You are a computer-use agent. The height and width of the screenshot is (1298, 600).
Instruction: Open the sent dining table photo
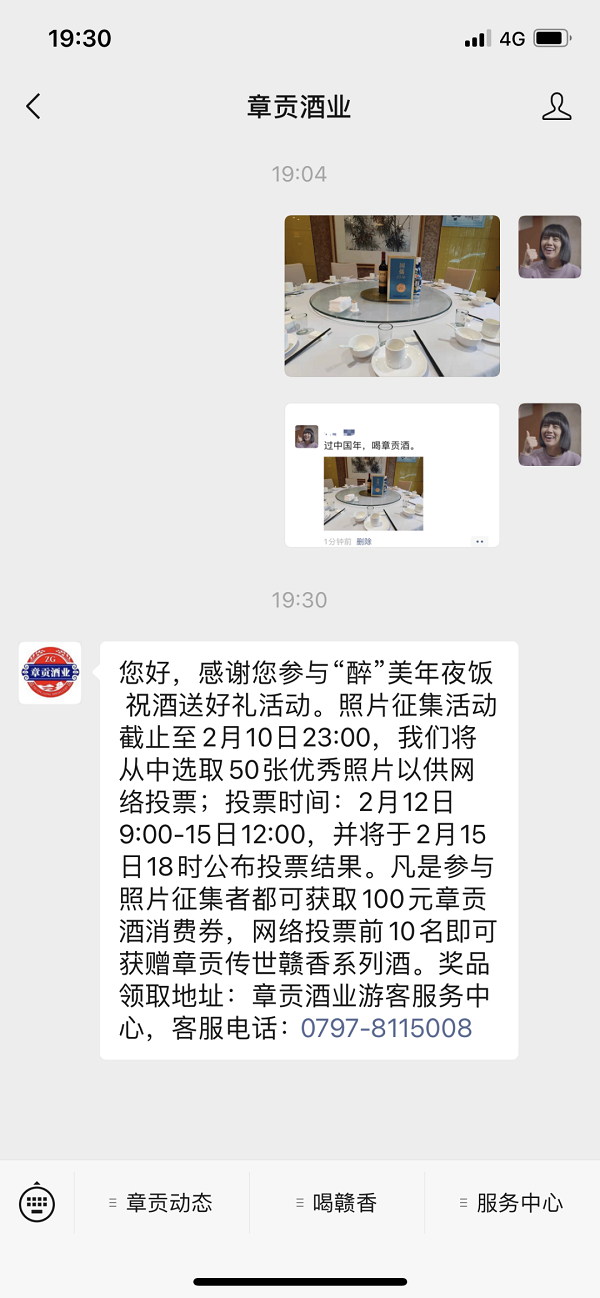click(x=392, y=296)
